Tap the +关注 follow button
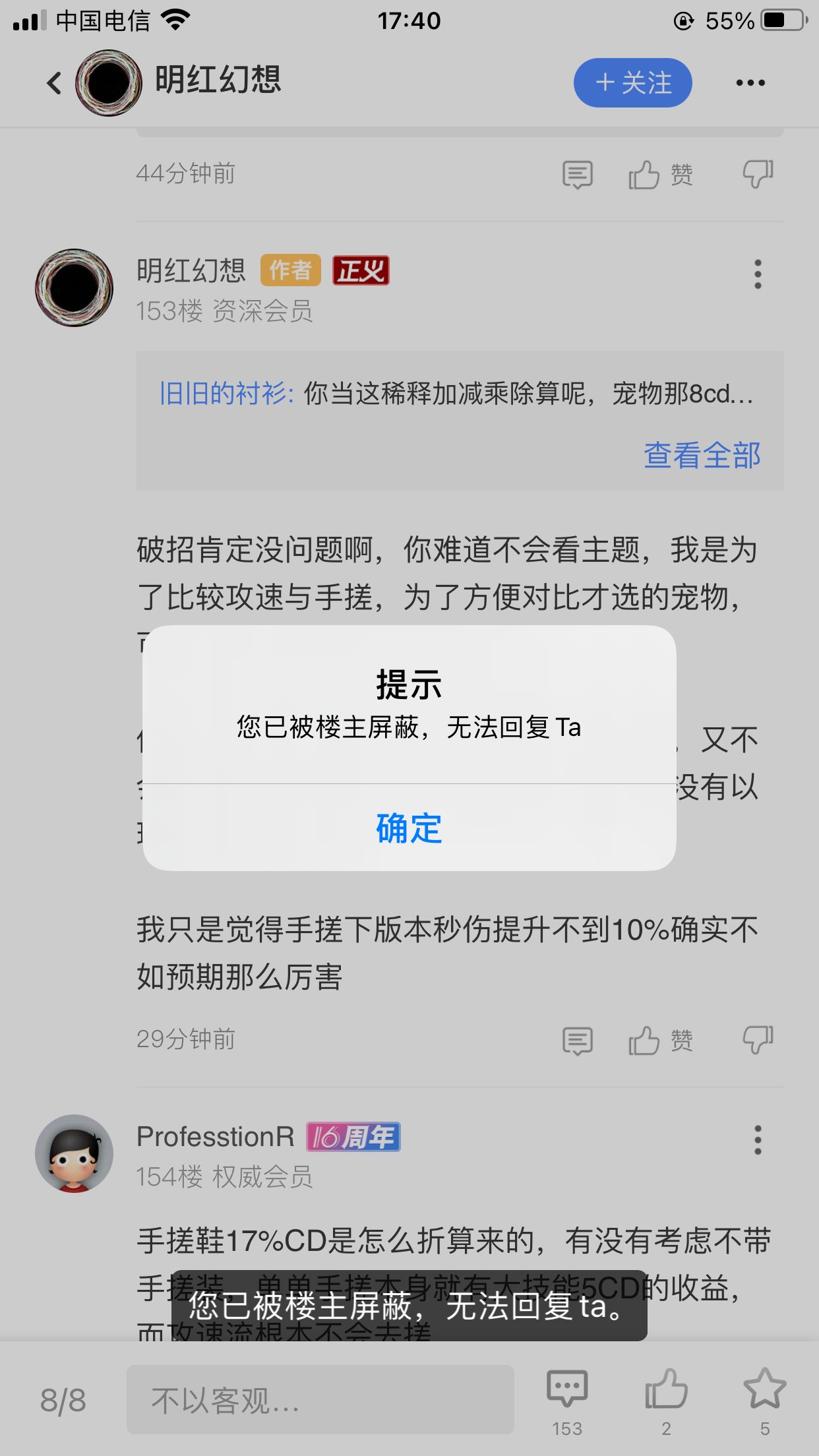Screen dimensions: 819x1456 tap(631, 82)
